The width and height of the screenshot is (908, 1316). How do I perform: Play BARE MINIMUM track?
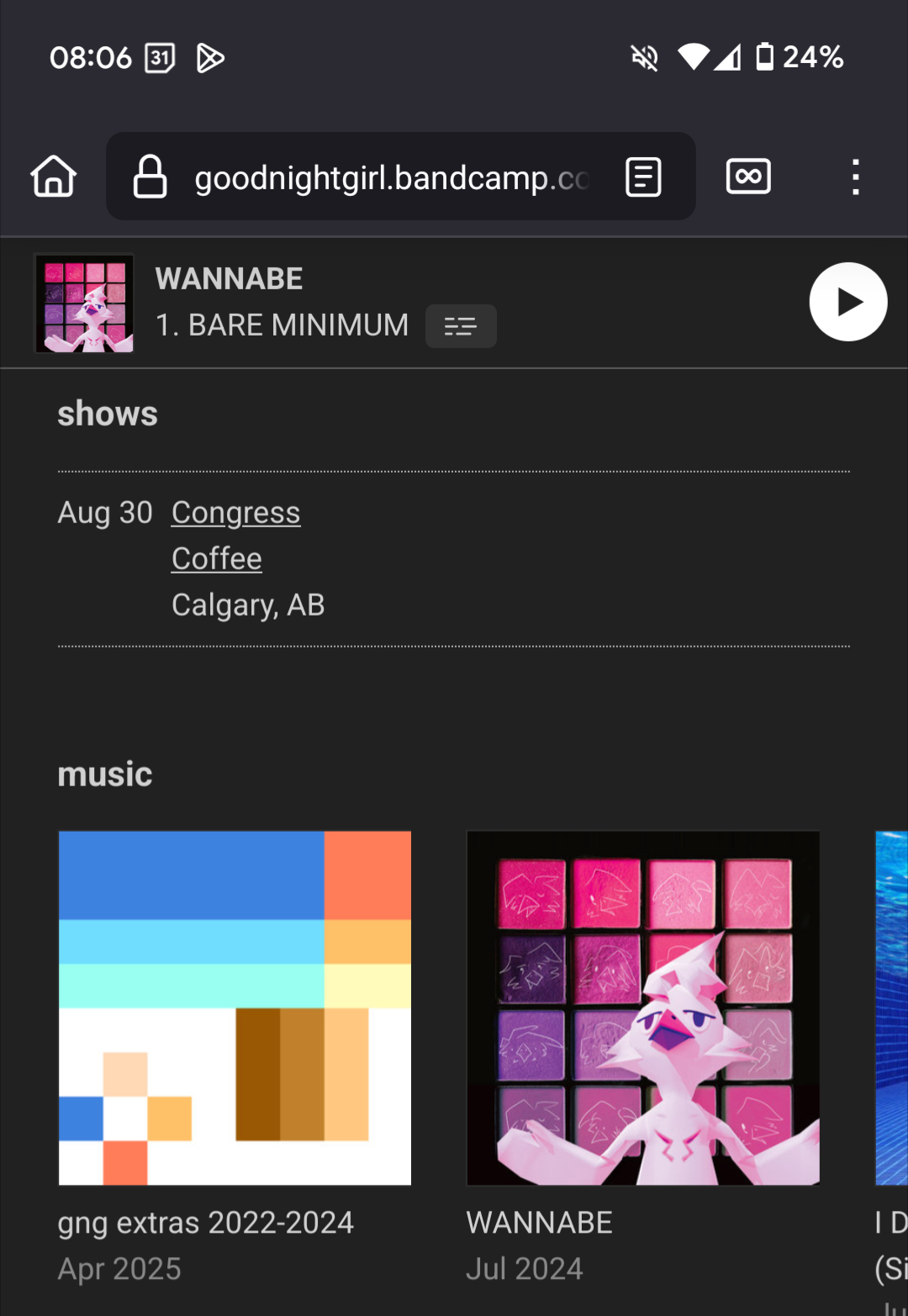coord(847,302)
